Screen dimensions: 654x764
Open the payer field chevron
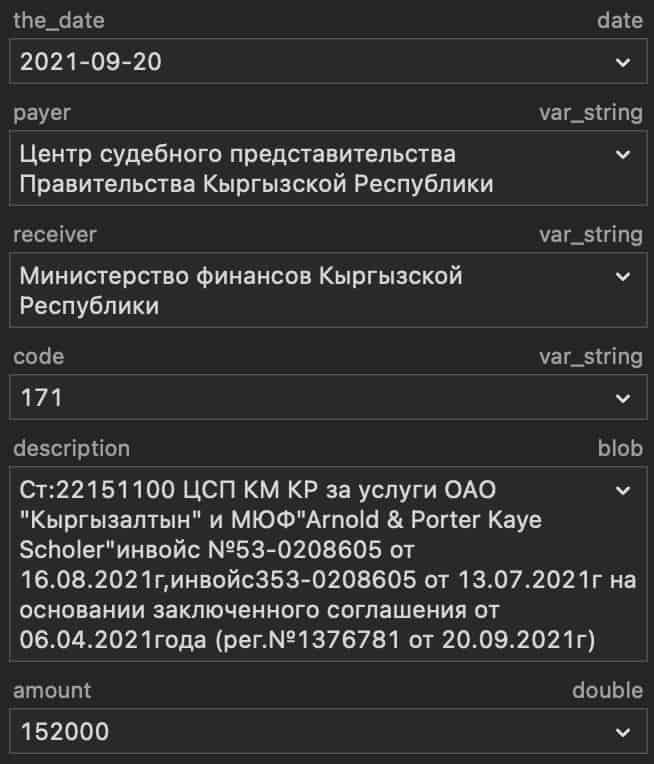tap(623, 154)
